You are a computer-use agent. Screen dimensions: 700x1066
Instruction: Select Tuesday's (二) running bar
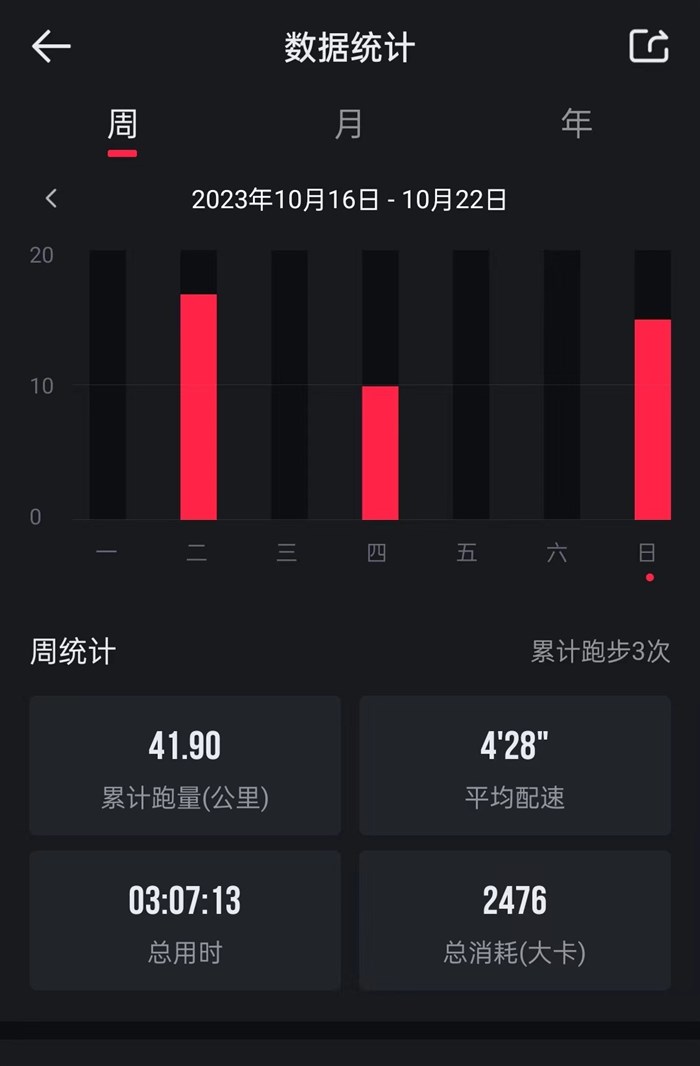[x=198, y=406]
